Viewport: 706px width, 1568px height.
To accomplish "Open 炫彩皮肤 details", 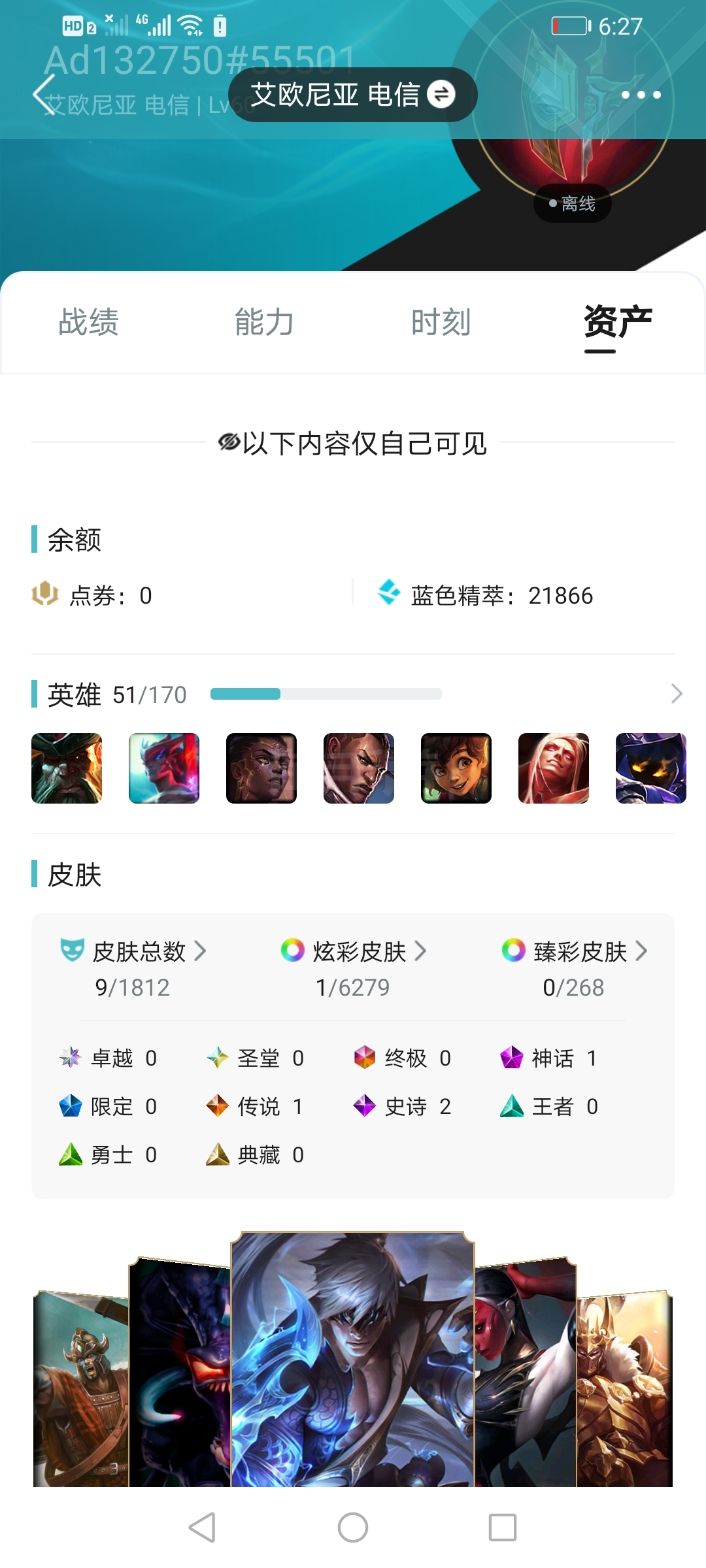I will pos(359,951).
